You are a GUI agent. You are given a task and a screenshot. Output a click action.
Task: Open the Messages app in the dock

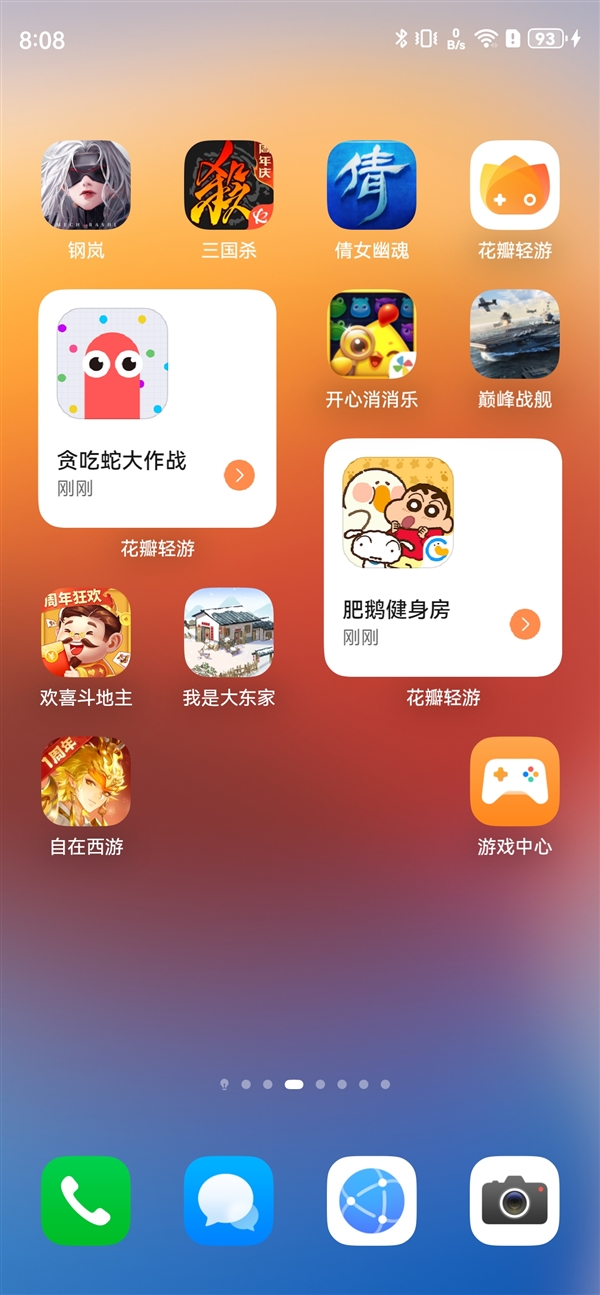click(229, 1200)
